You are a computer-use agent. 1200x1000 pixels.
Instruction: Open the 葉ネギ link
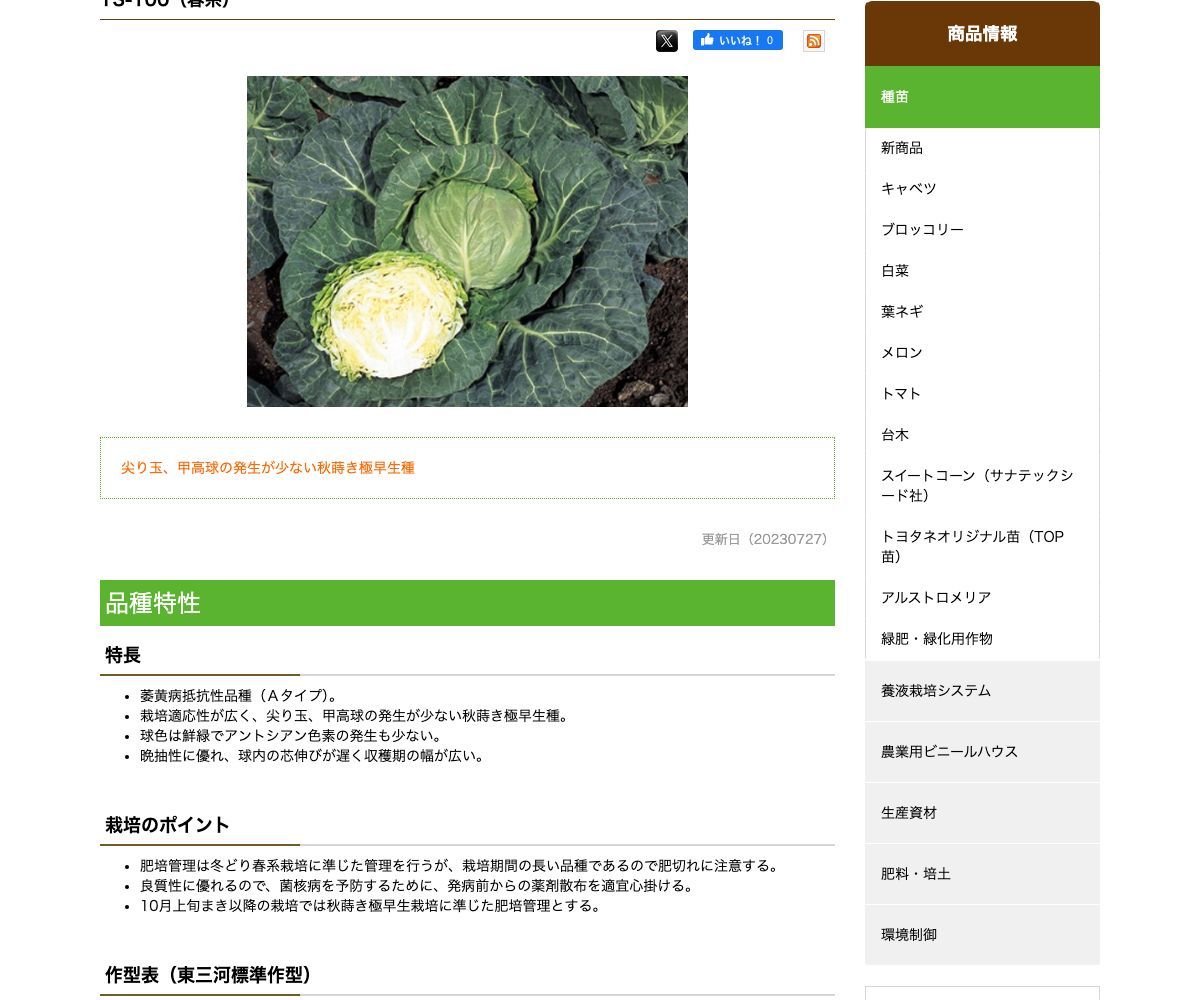(902, 312)
